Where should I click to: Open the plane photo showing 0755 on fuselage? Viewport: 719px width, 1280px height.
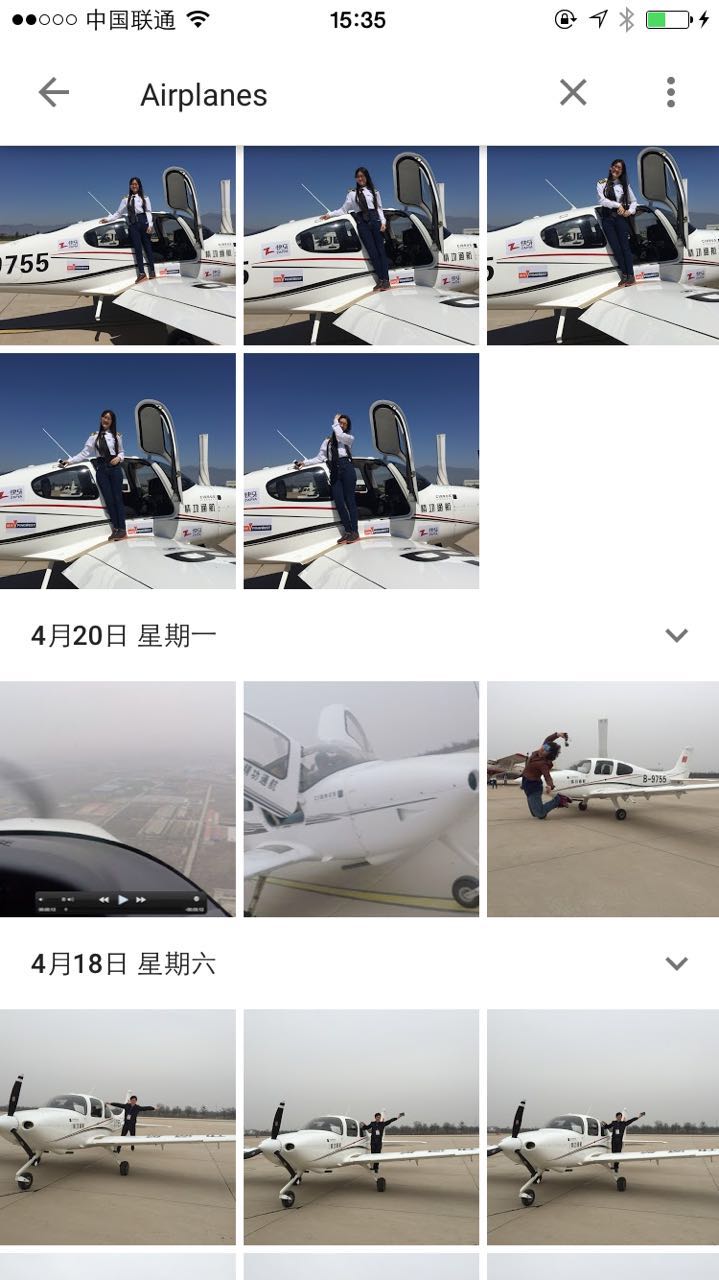point(118,245)
